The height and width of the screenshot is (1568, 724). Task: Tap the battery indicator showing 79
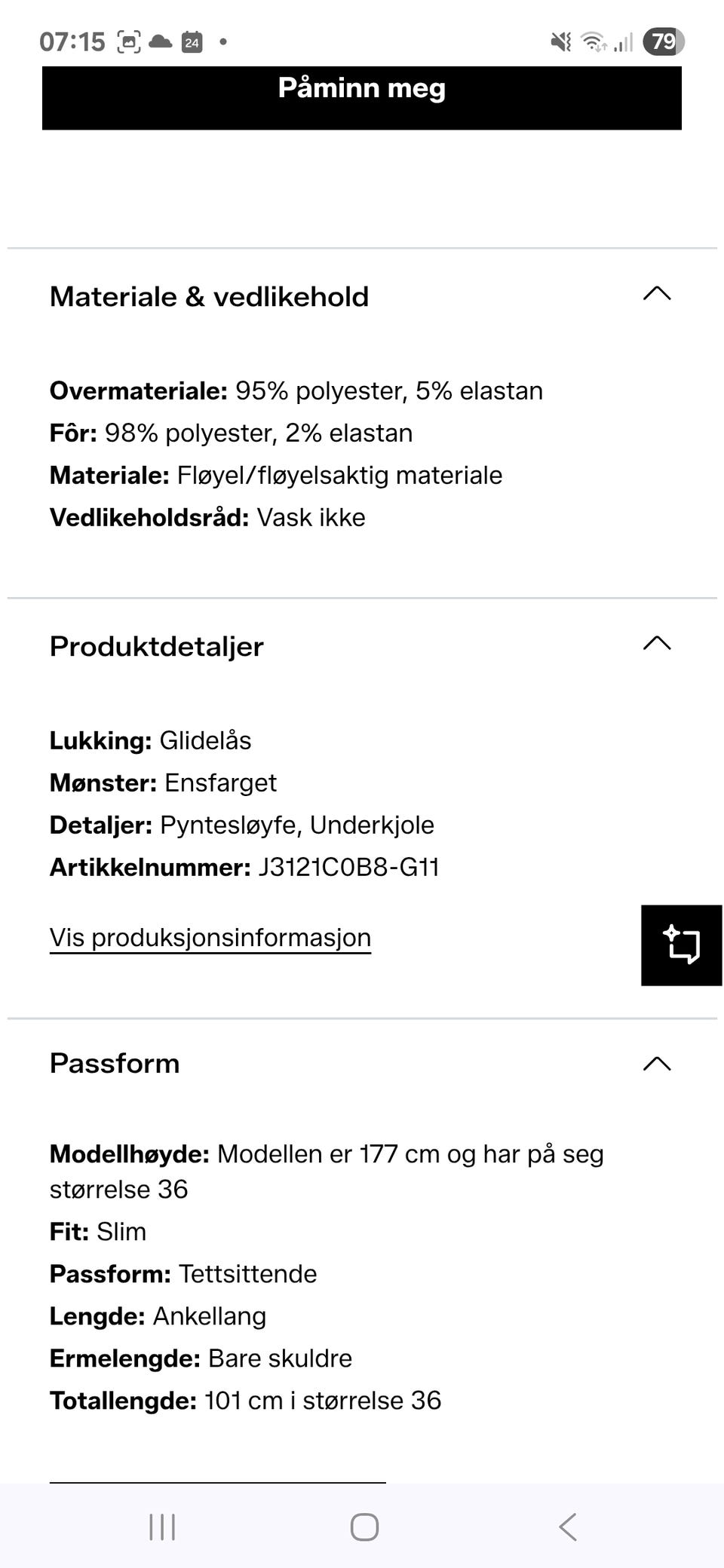click(x=664, y=42)
